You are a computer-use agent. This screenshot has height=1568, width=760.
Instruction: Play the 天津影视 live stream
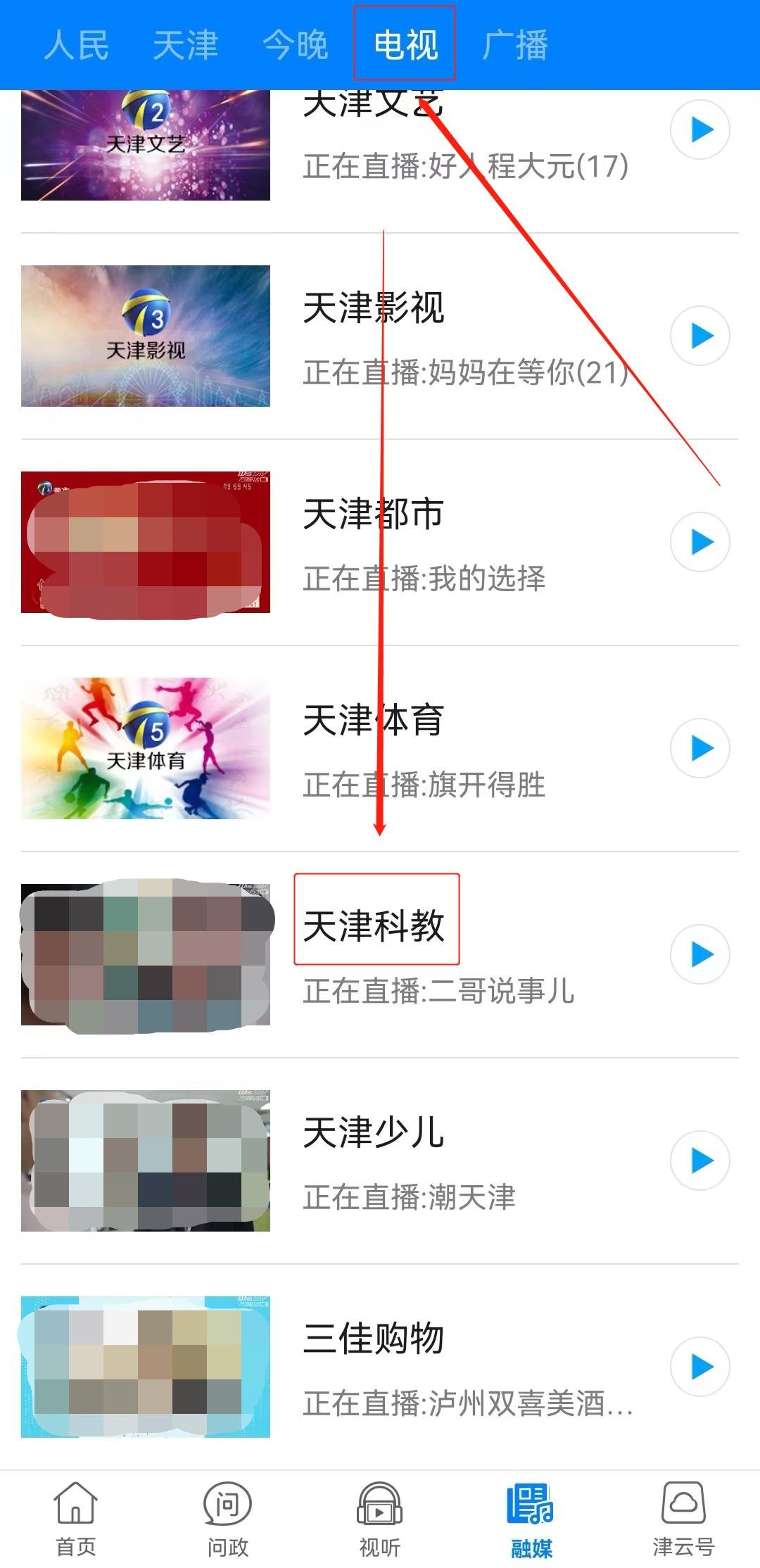(x=699, y=336)
